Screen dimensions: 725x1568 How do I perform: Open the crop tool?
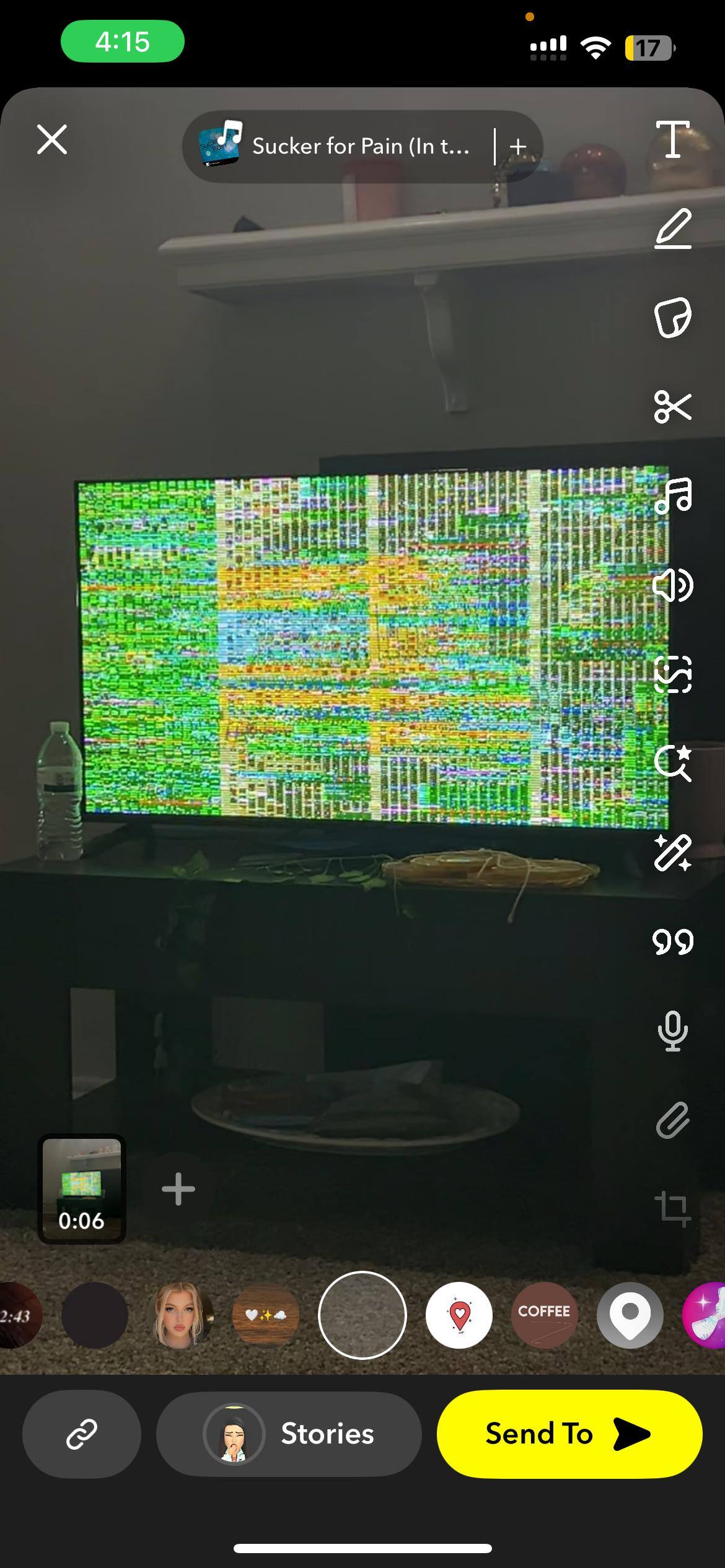(673, 1208)
